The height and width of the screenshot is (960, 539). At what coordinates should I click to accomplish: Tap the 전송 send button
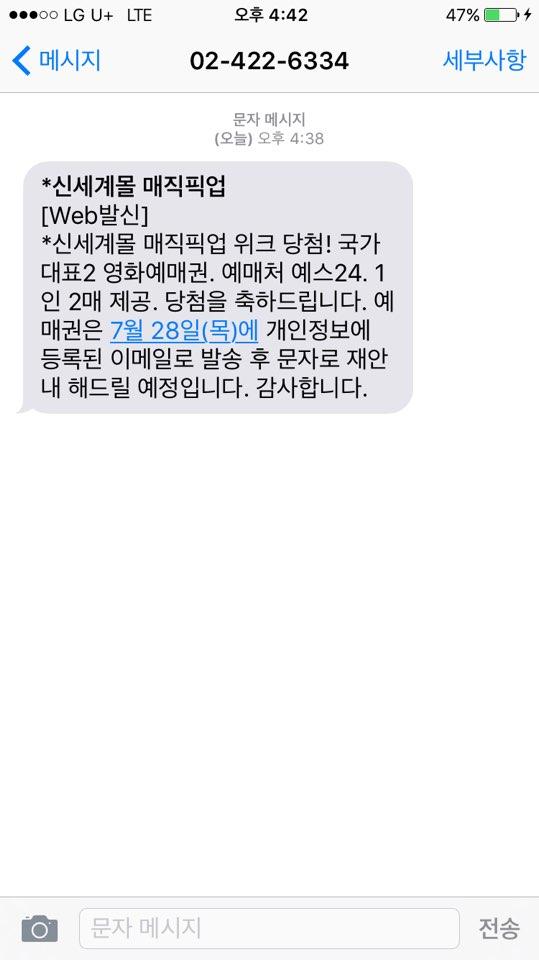click(499, 929)
